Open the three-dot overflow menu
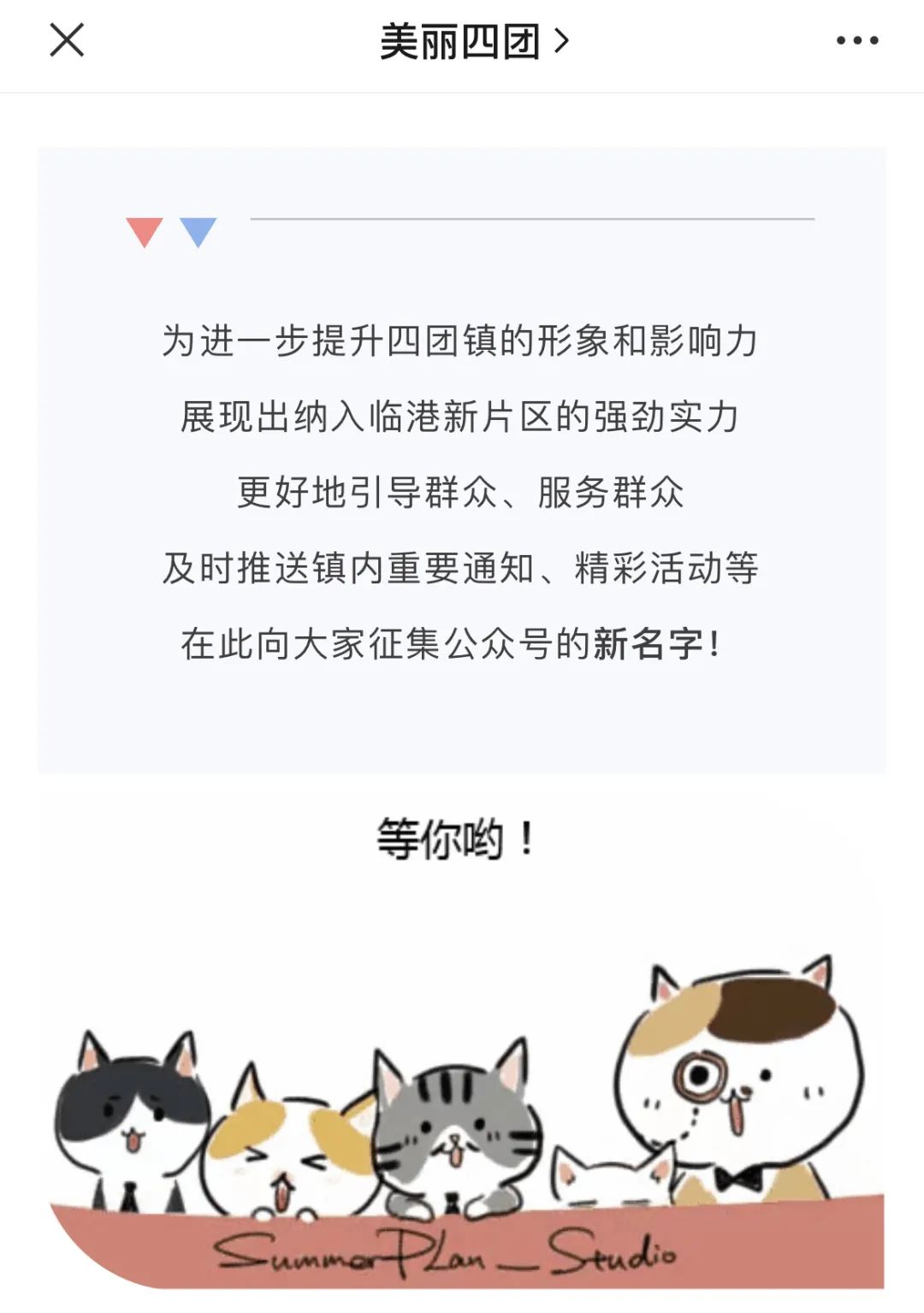 pyautogui.click(x=856, y=40)
